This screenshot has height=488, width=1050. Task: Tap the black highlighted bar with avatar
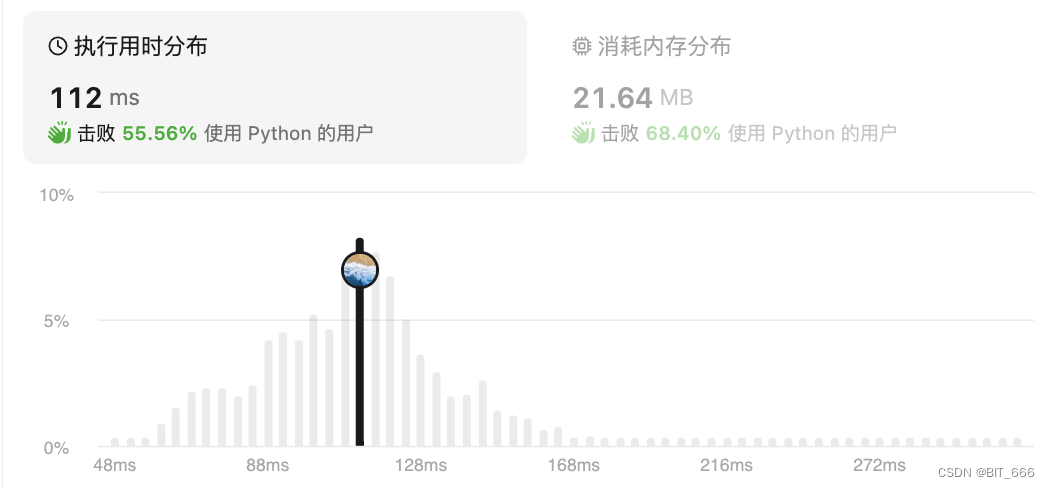(360, 342)
